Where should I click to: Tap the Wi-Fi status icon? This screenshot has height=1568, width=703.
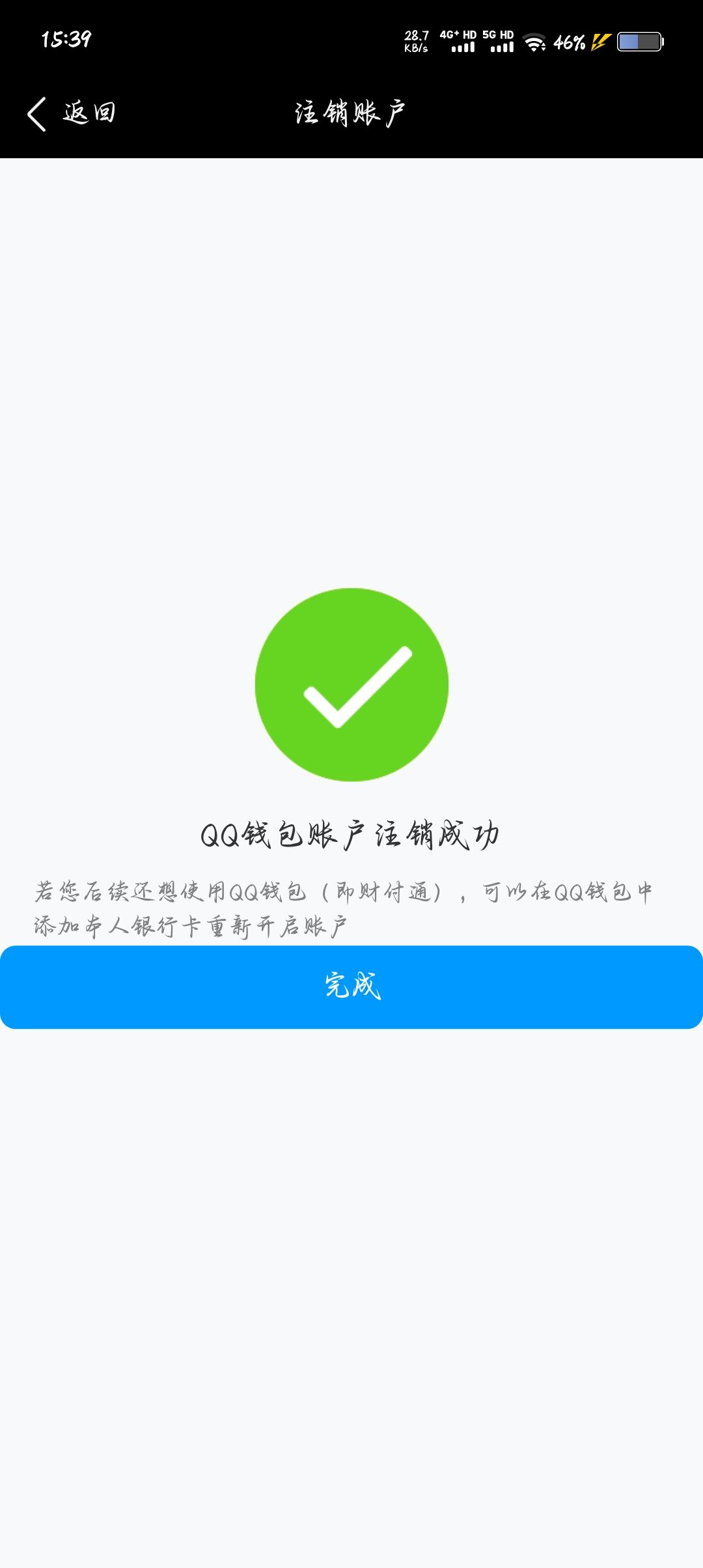point(534,41)
